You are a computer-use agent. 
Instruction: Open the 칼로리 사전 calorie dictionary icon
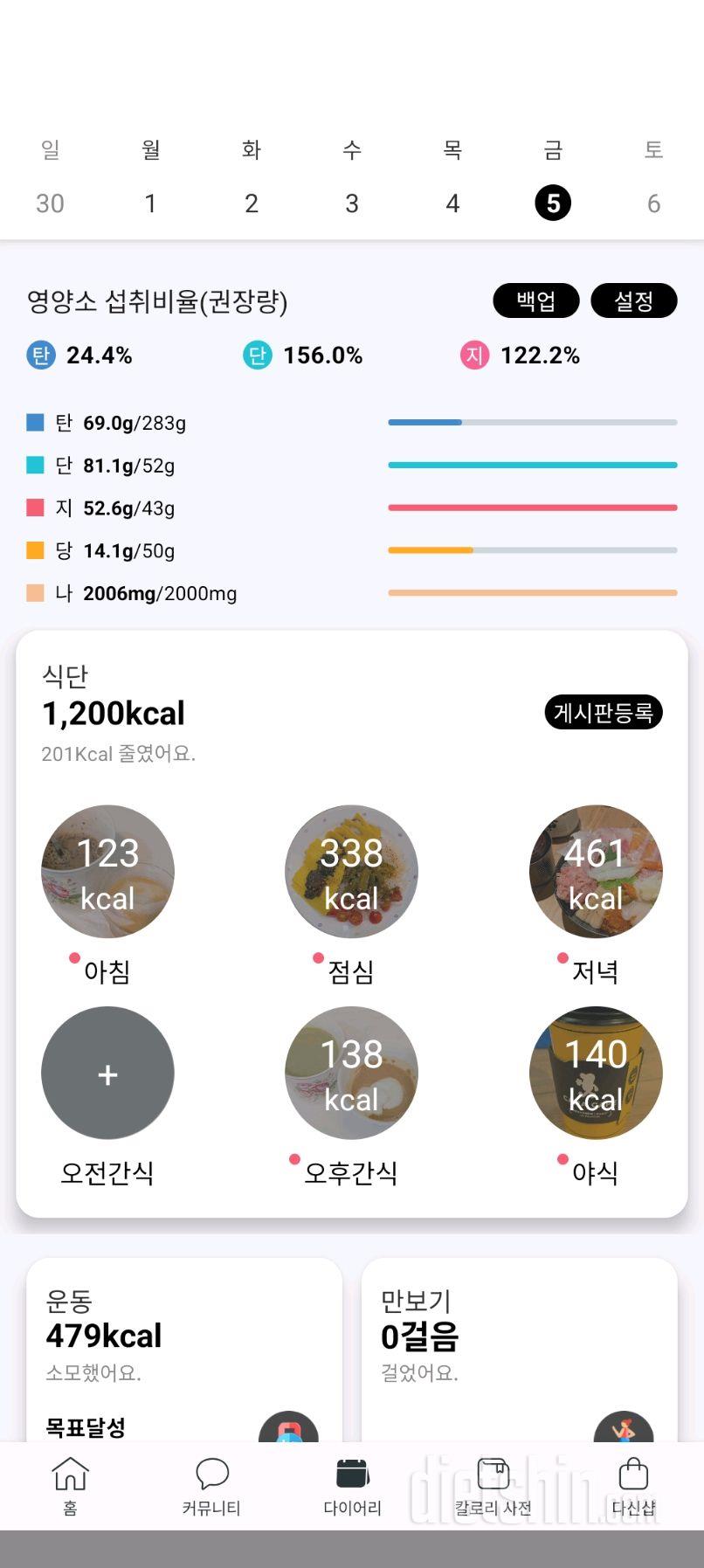(493, 1485)
